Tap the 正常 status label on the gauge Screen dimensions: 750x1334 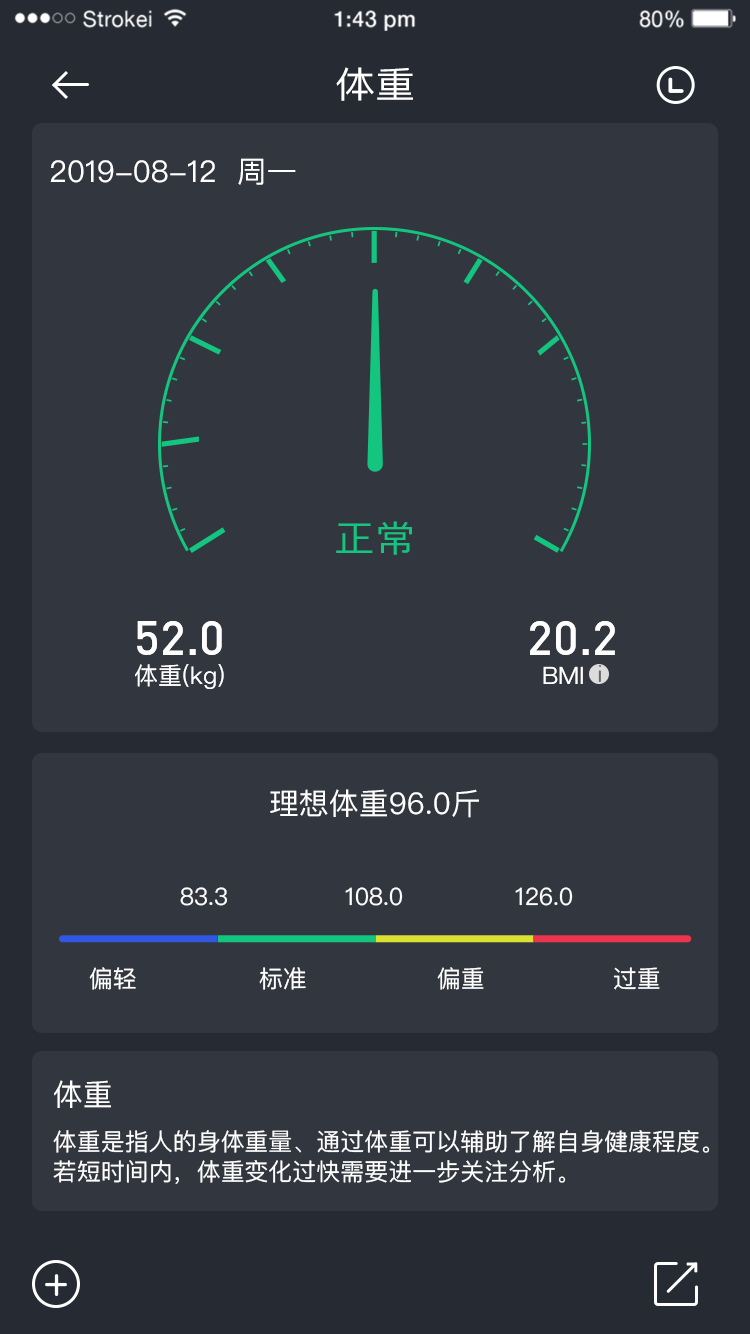click(374, 538)
